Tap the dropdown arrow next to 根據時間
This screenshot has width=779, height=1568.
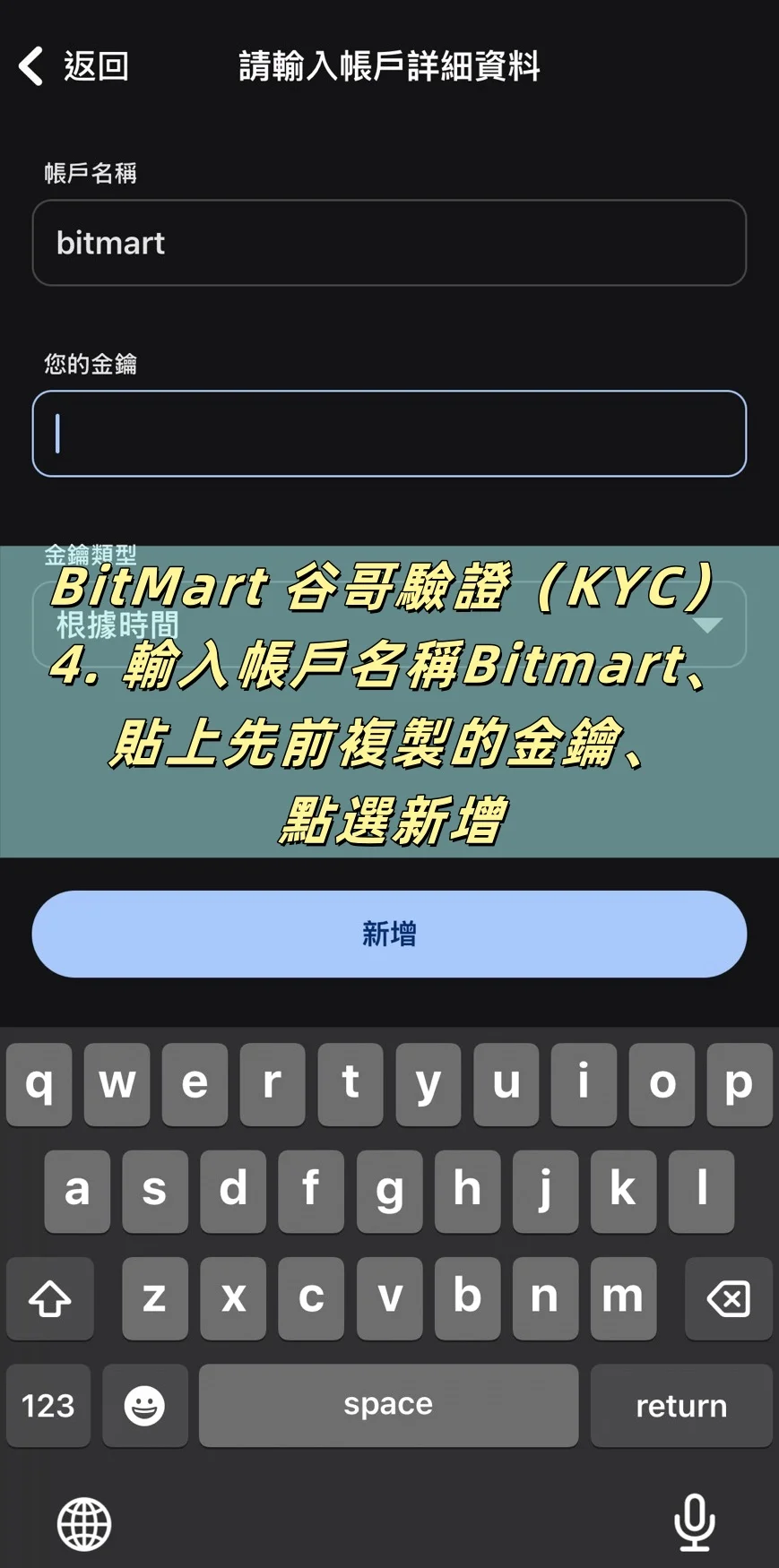[707, 625]
